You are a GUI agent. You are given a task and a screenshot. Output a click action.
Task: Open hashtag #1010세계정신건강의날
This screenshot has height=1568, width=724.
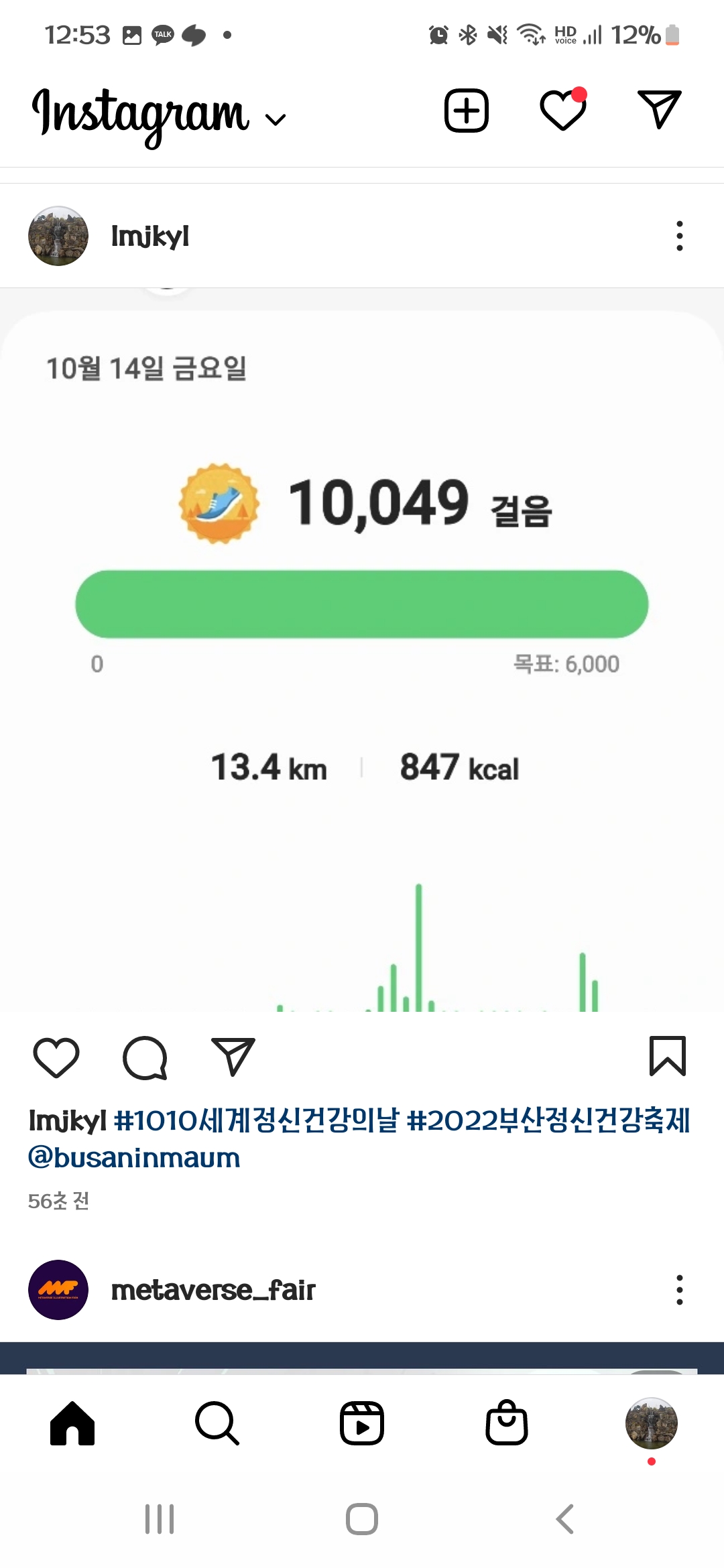256,1120
